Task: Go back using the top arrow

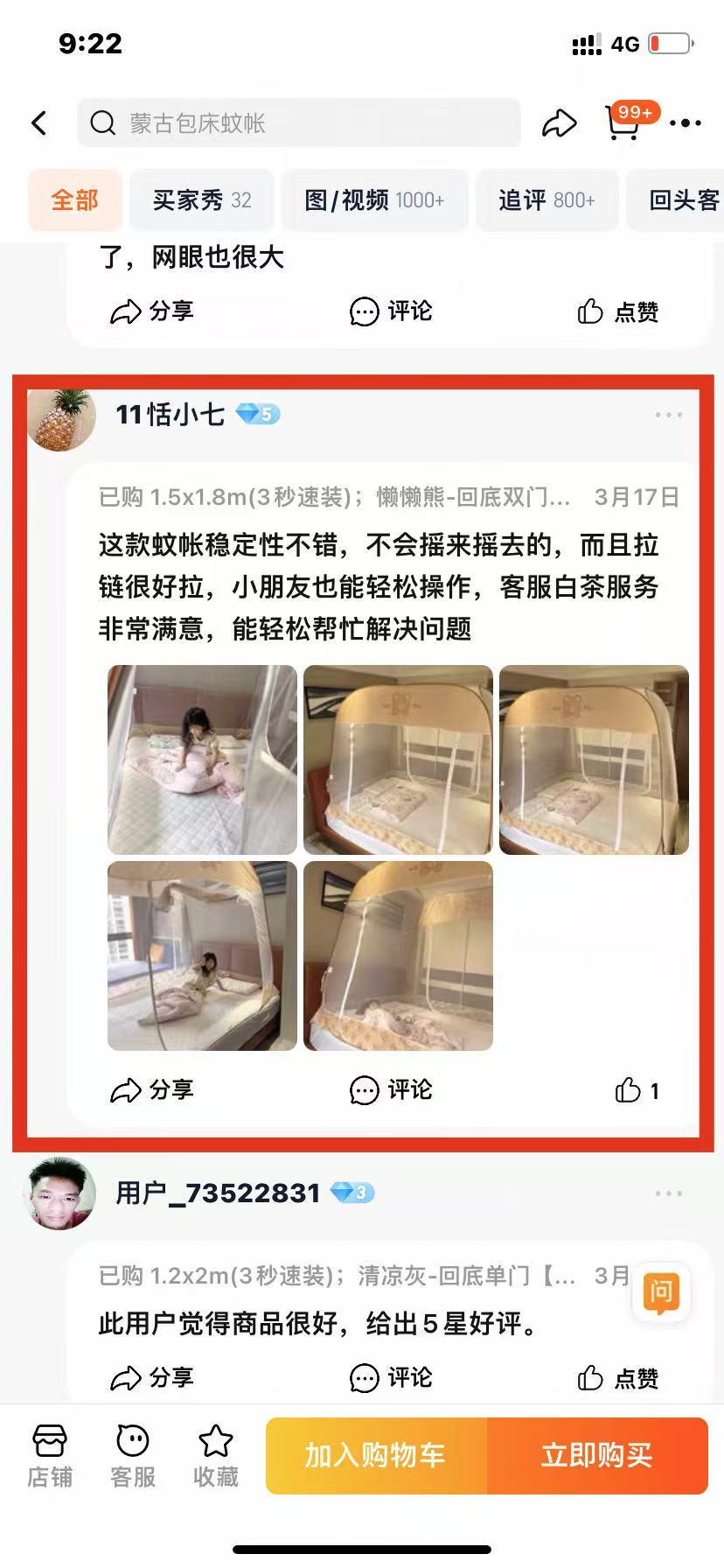Action: [x=39, y=123]
